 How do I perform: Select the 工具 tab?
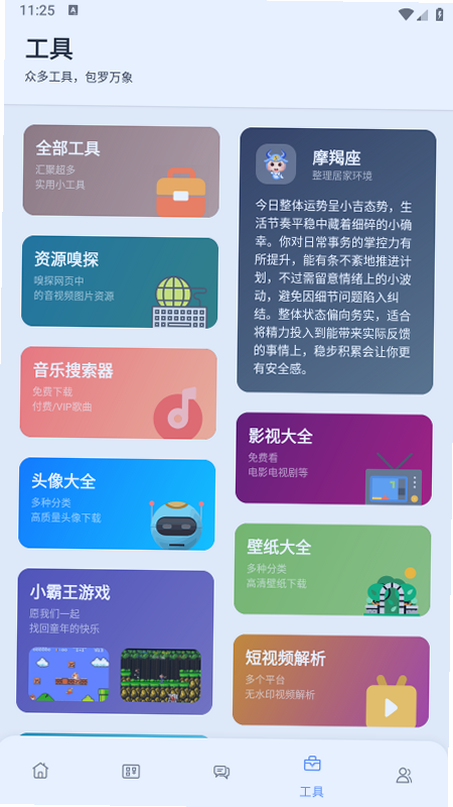[312, 776]
